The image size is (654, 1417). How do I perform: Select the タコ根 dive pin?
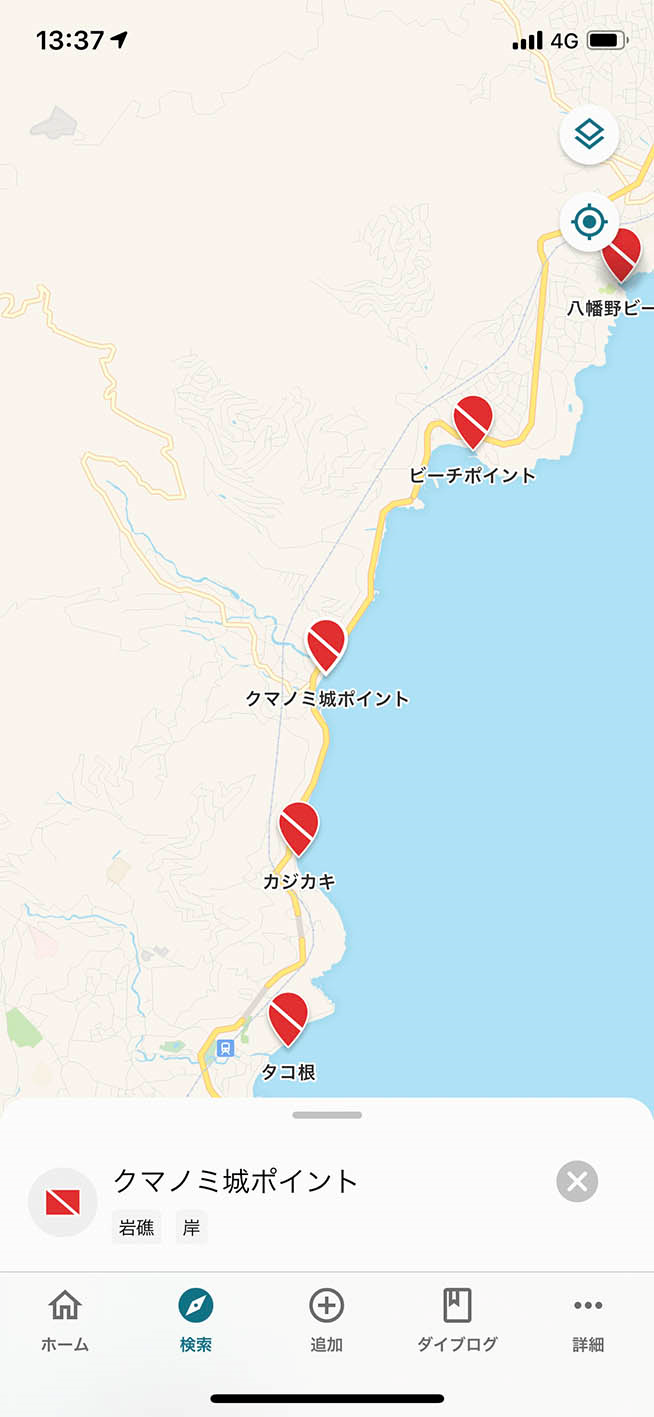click(288, 1019)
